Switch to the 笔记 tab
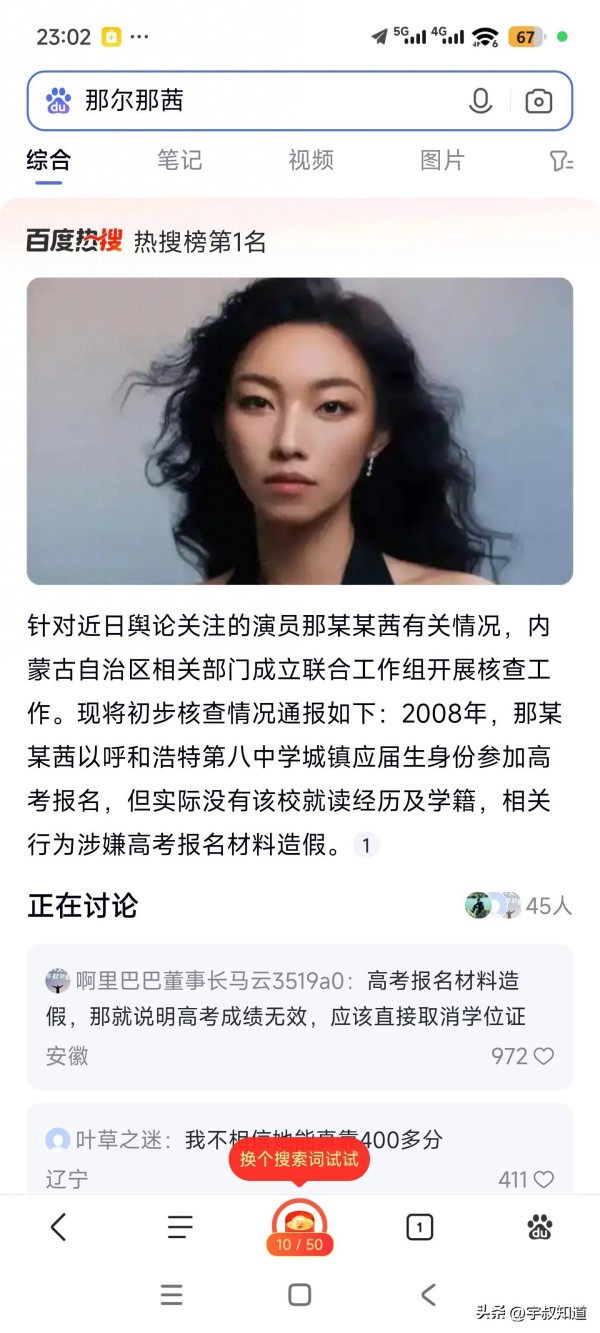This screenshot has height=1333, width=600. [x=179, y=160]
